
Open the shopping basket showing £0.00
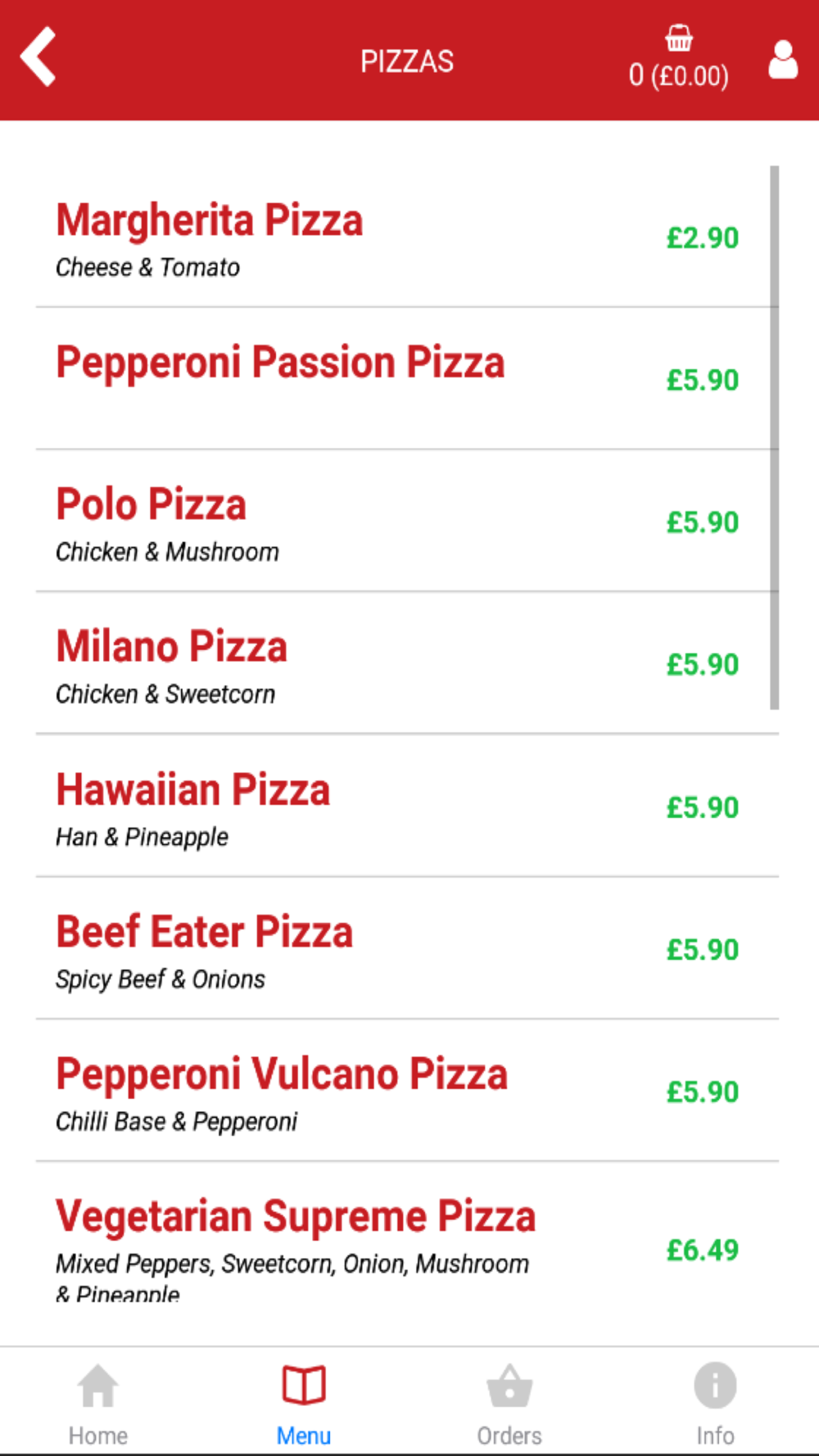tap(678, 59)
